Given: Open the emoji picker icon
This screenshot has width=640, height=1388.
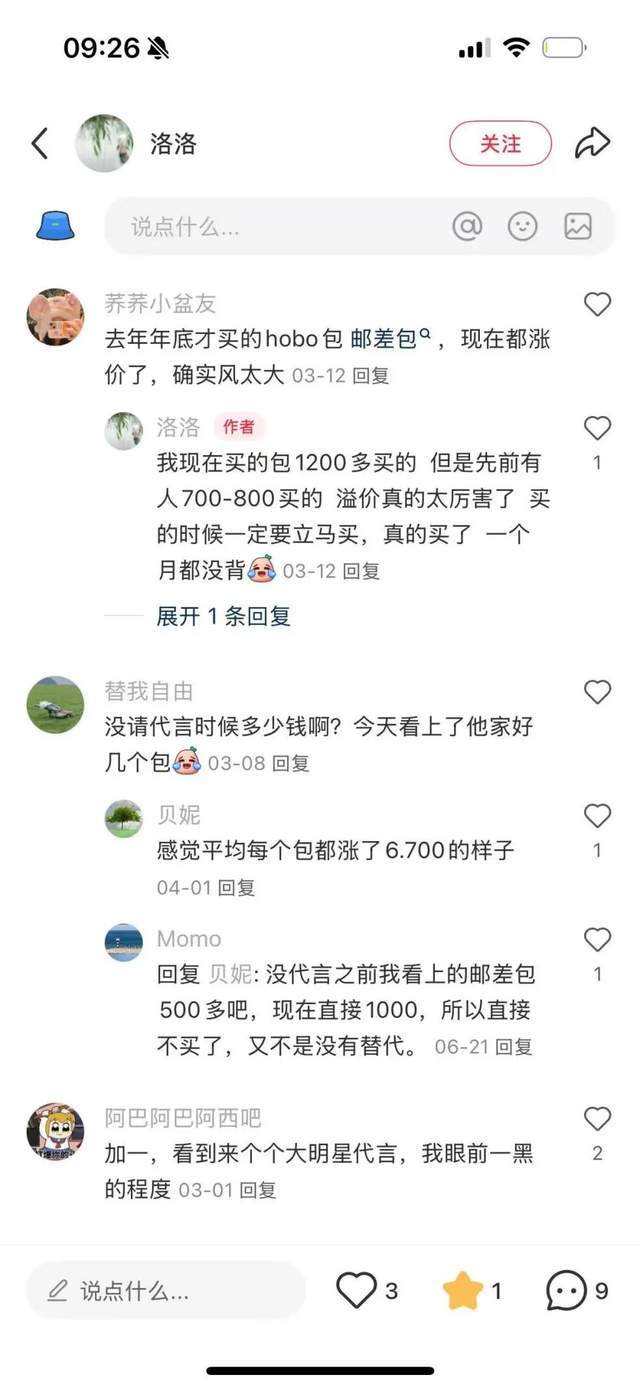Looking at the screenshot, I should (522, 227).
